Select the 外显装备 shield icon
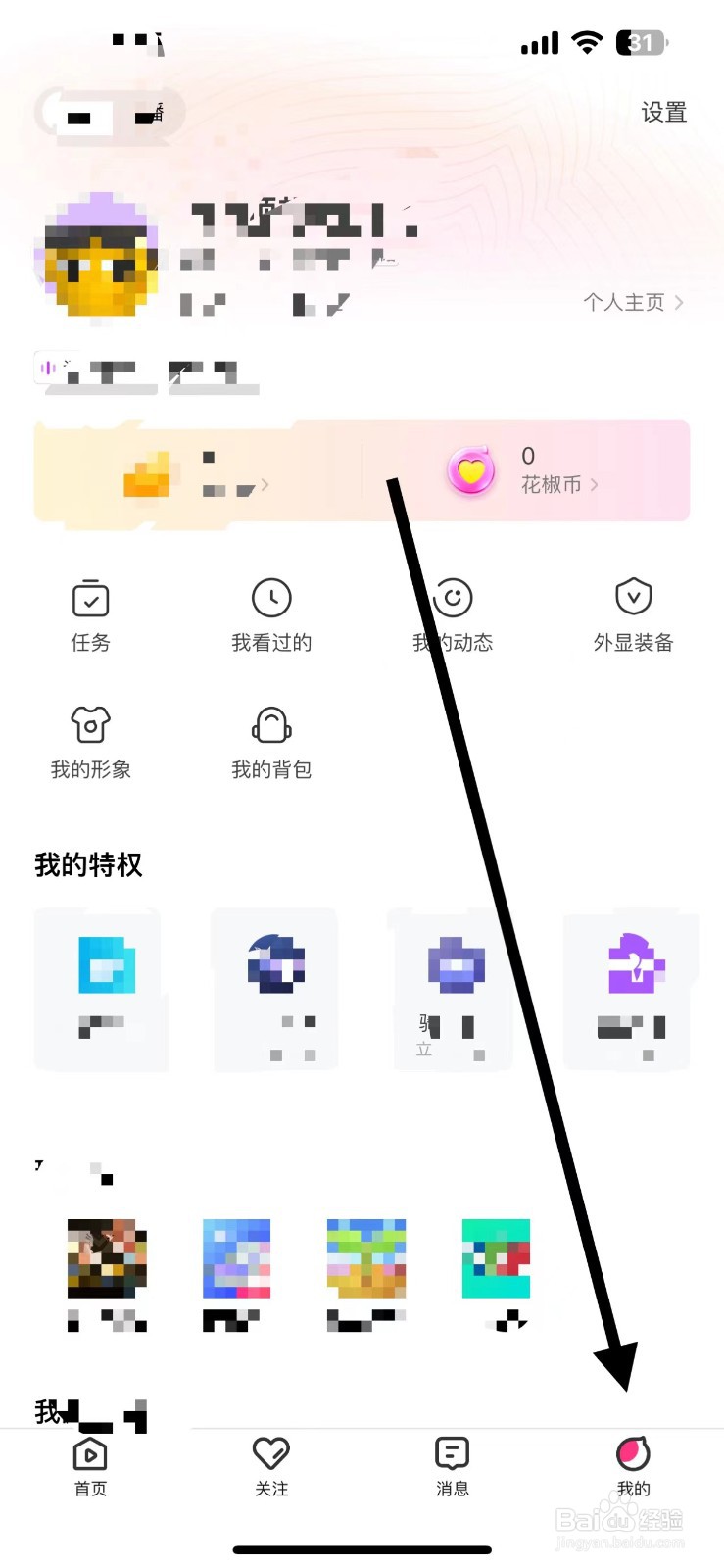The width and height of the screenshot is (724, 1568). pyautogui.click(x=633, y=597)
